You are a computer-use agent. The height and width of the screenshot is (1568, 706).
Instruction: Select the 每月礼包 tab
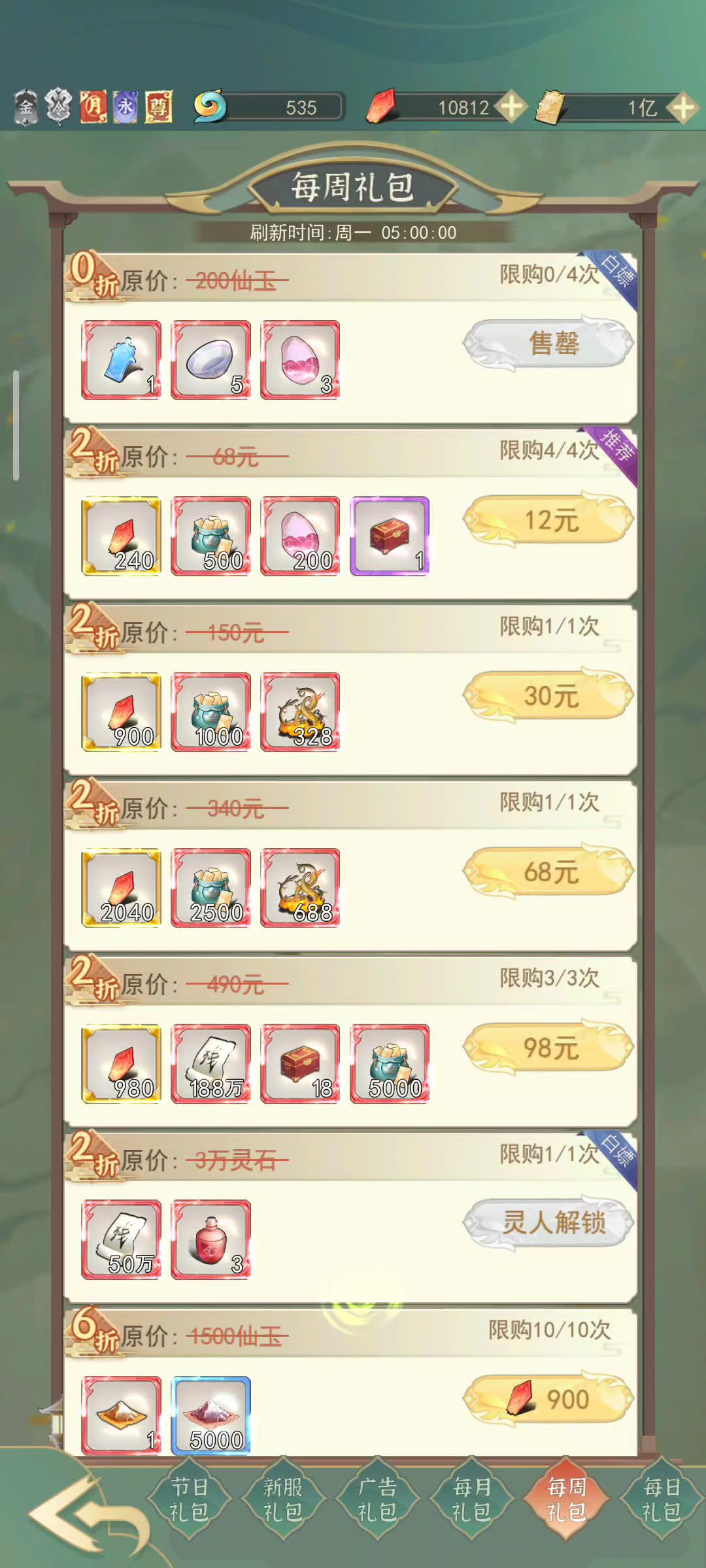pyautogui.click(x=471, y=1499)
